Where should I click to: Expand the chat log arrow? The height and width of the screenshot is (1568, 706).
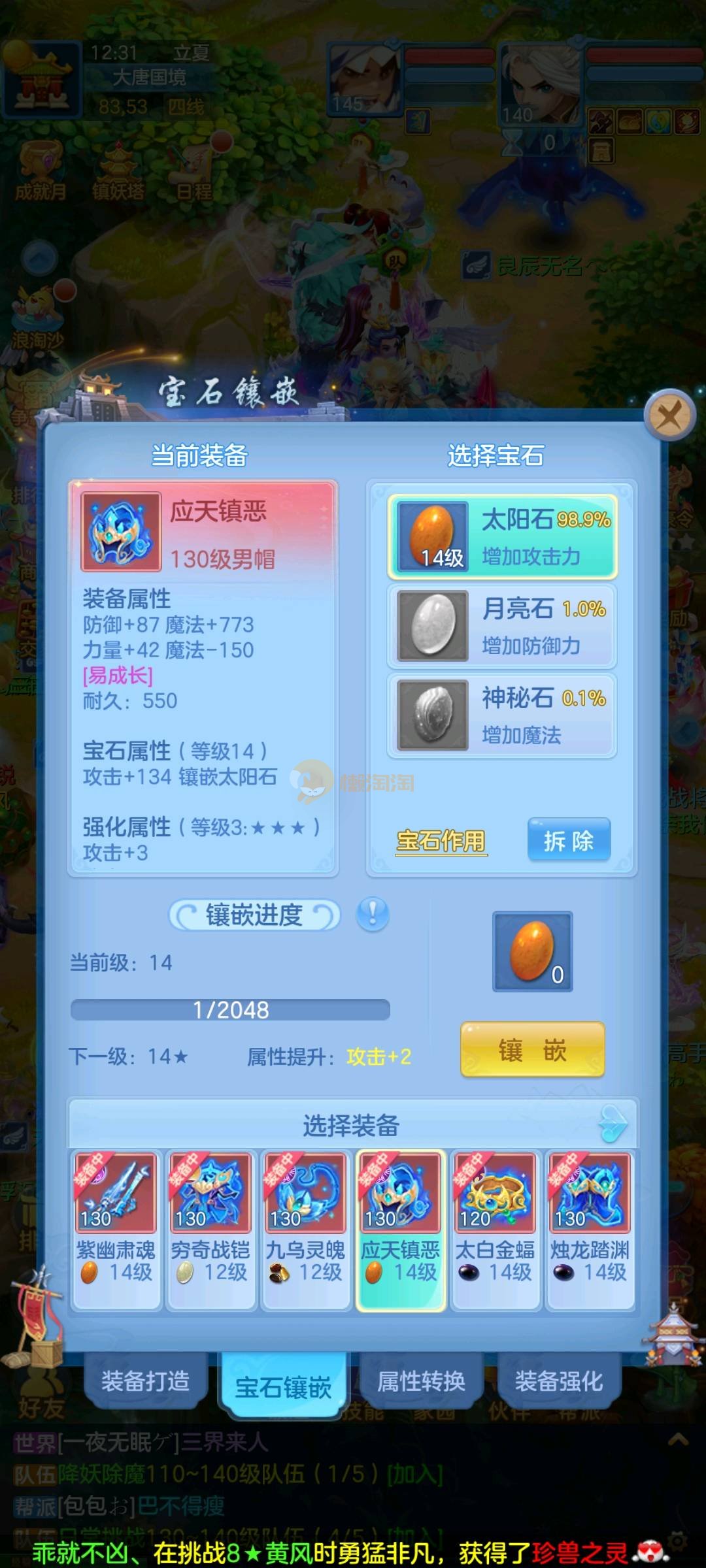678,1439
